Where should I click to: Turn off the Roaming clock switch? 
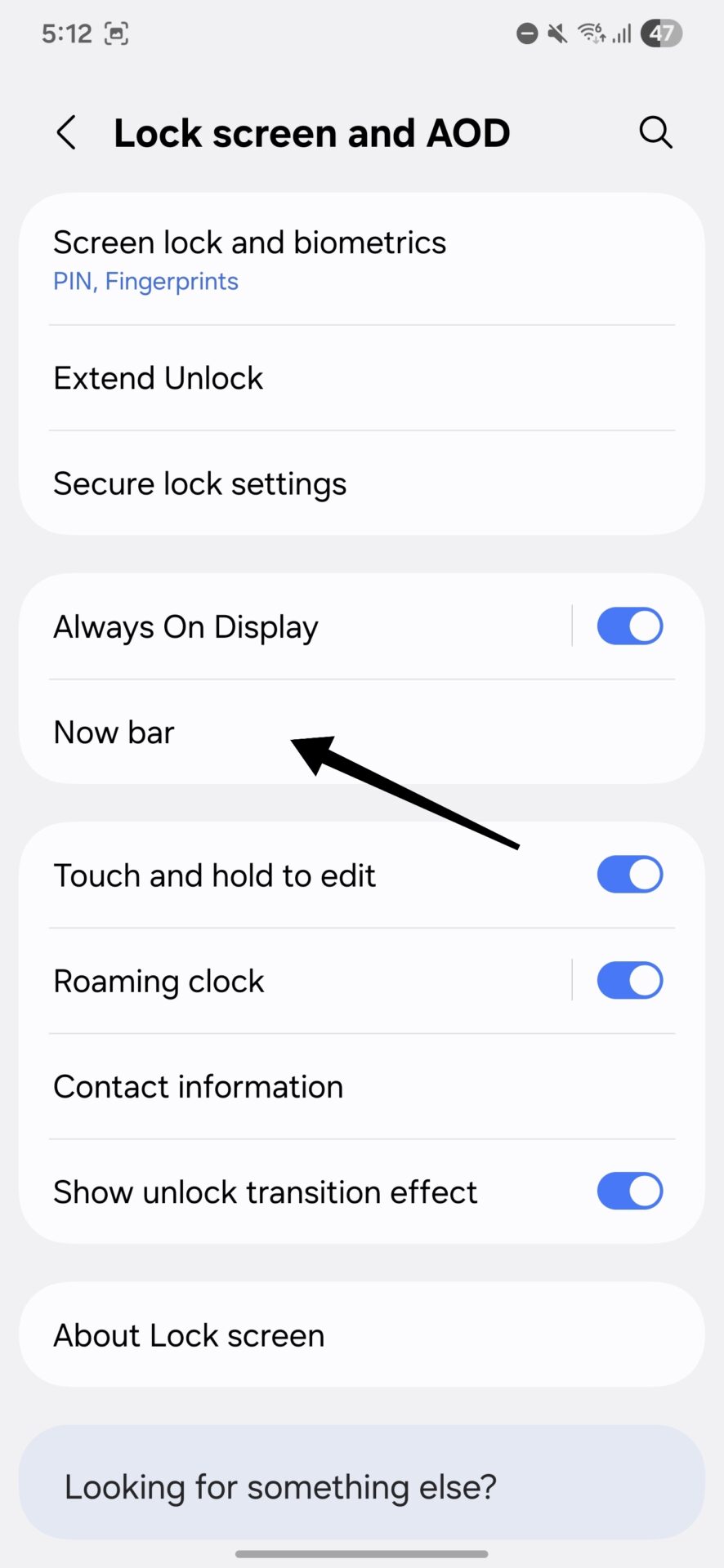630,981
